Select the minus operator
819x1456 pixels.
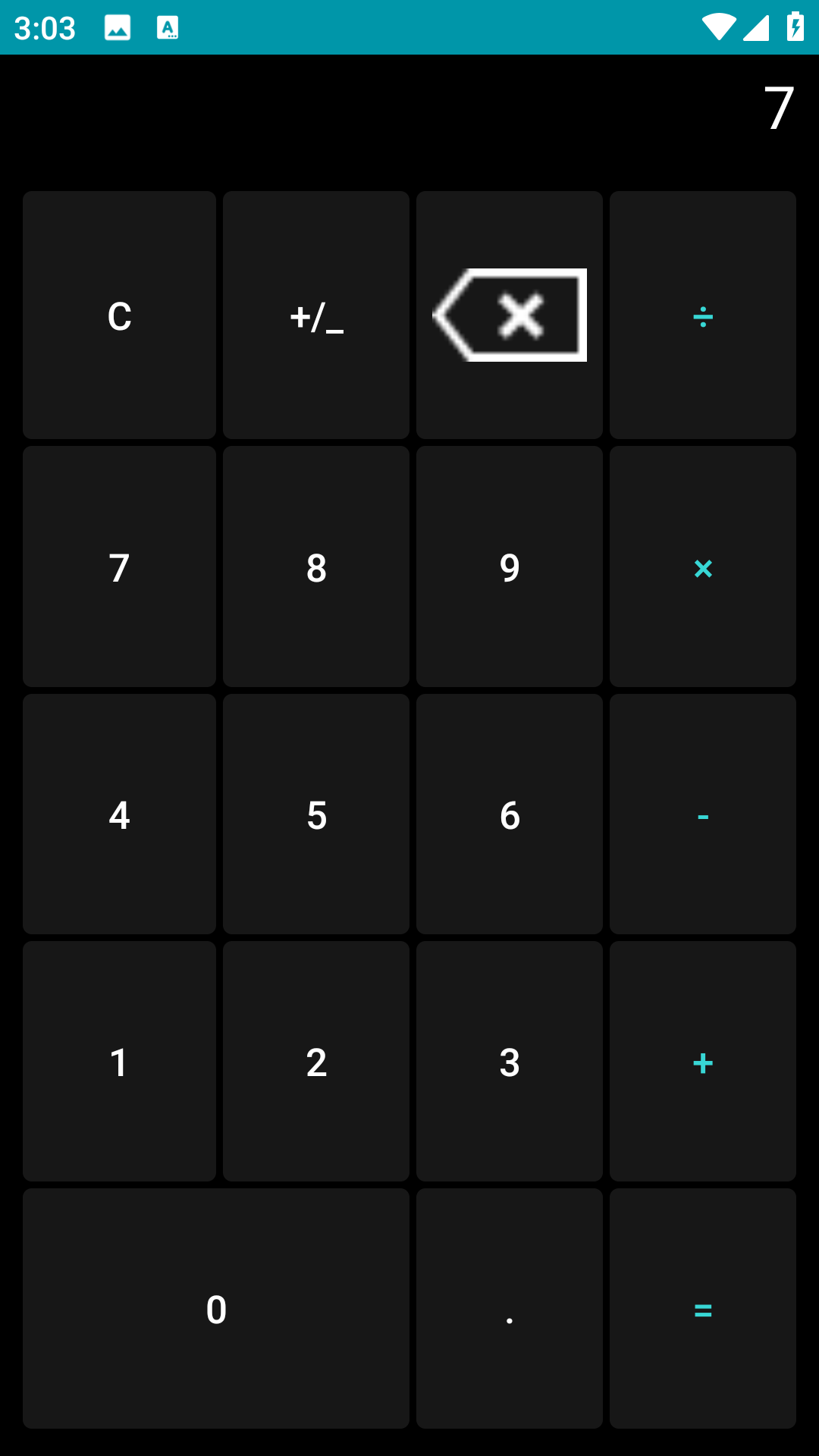point(703,814)
